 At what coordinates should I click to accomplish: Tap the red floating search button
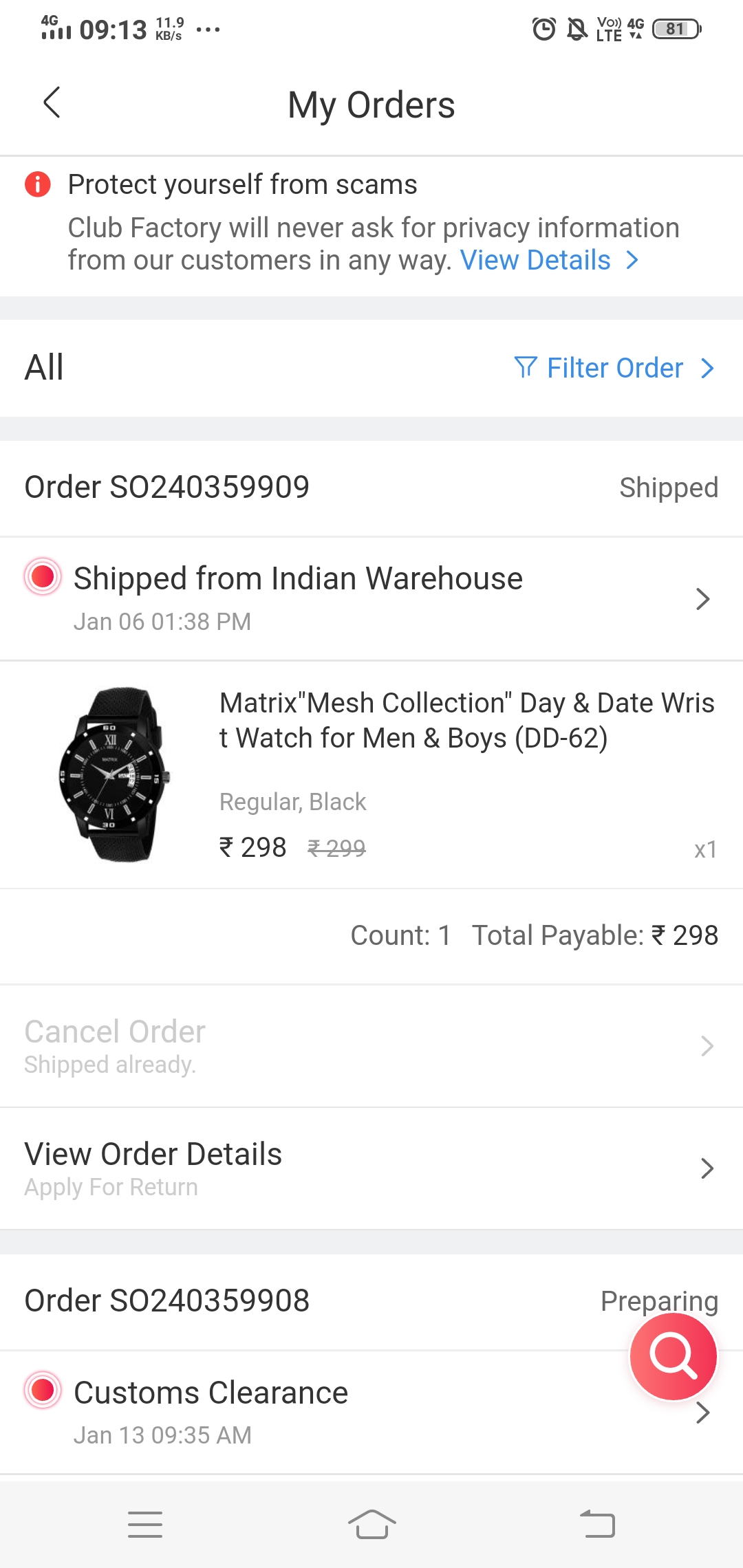[673, 1356]
